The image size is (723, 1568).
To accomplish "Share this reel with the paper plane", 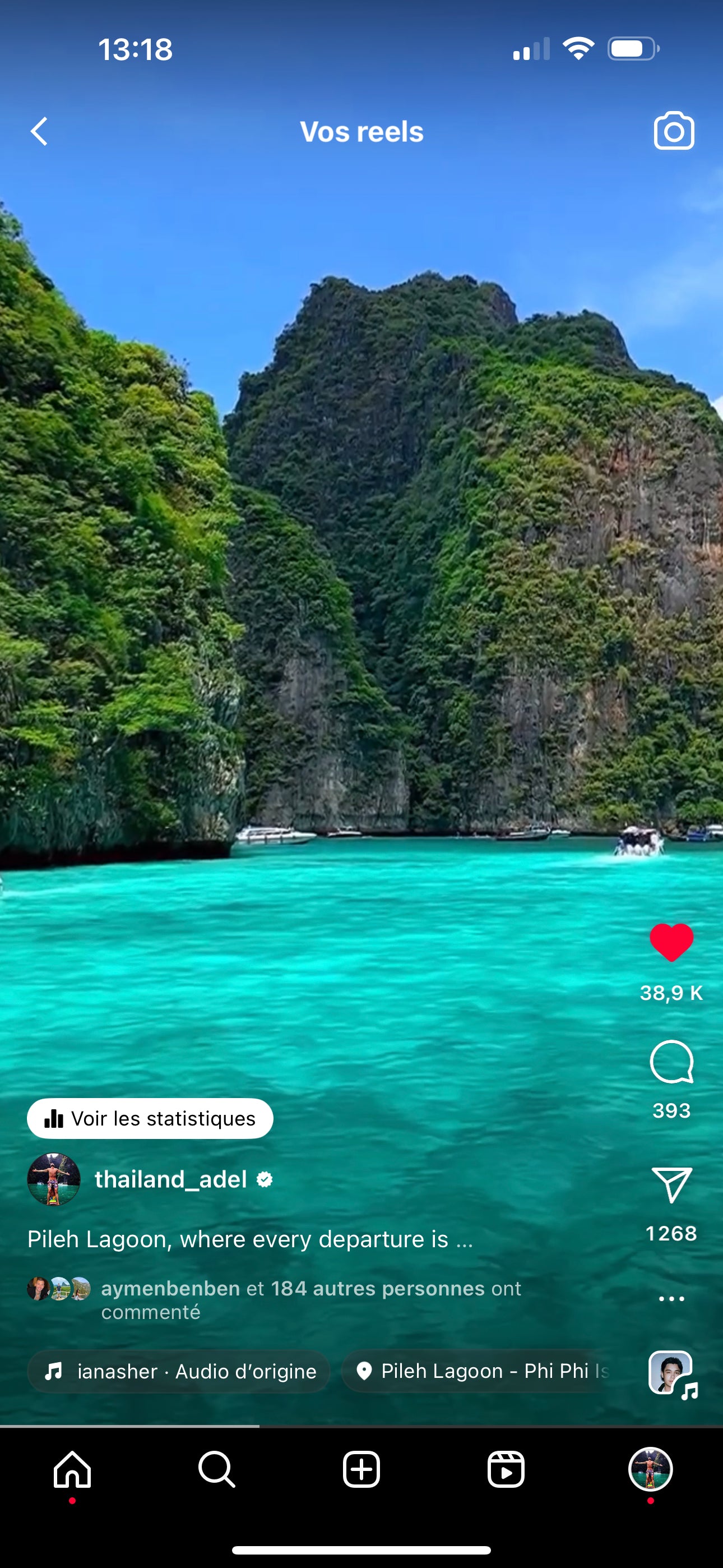I will (671, 1184).
